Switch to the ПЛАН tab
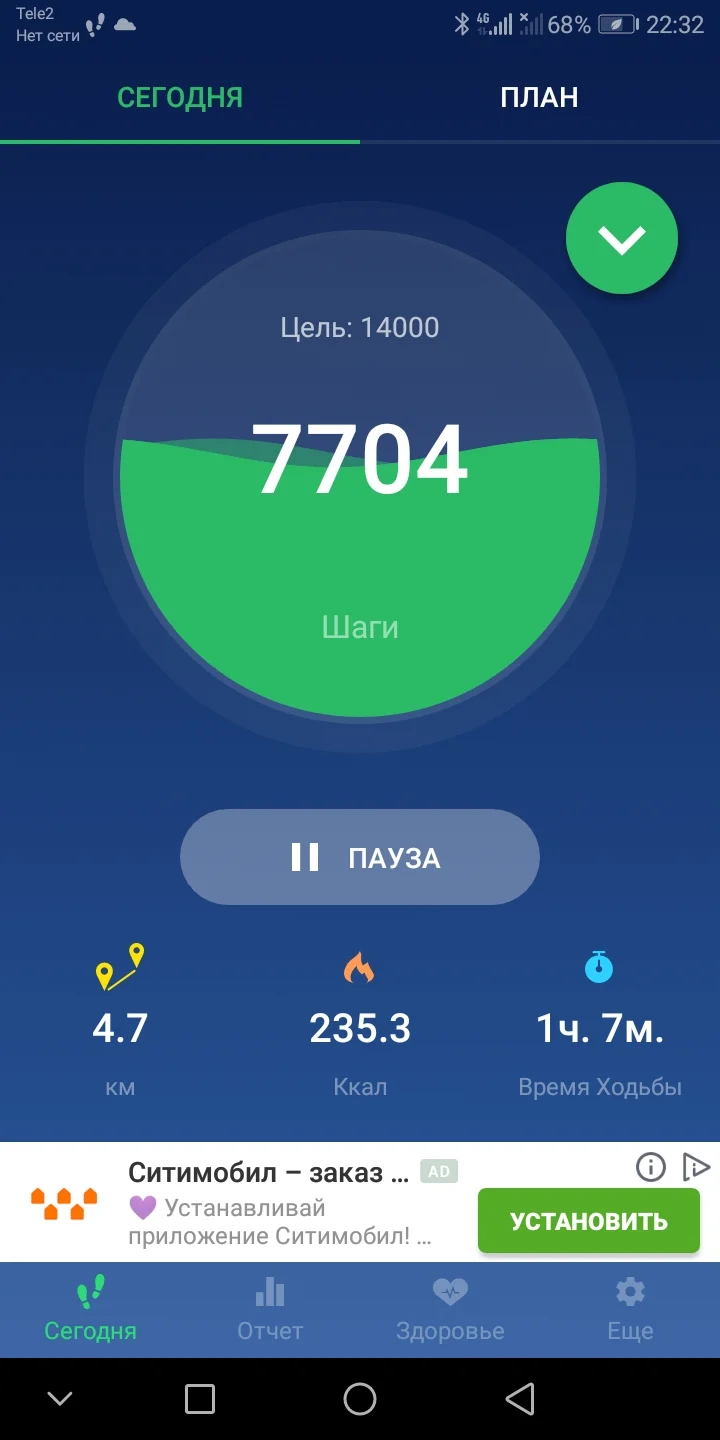Viewport: 720px width, 1440px height. tap(539, 97)
